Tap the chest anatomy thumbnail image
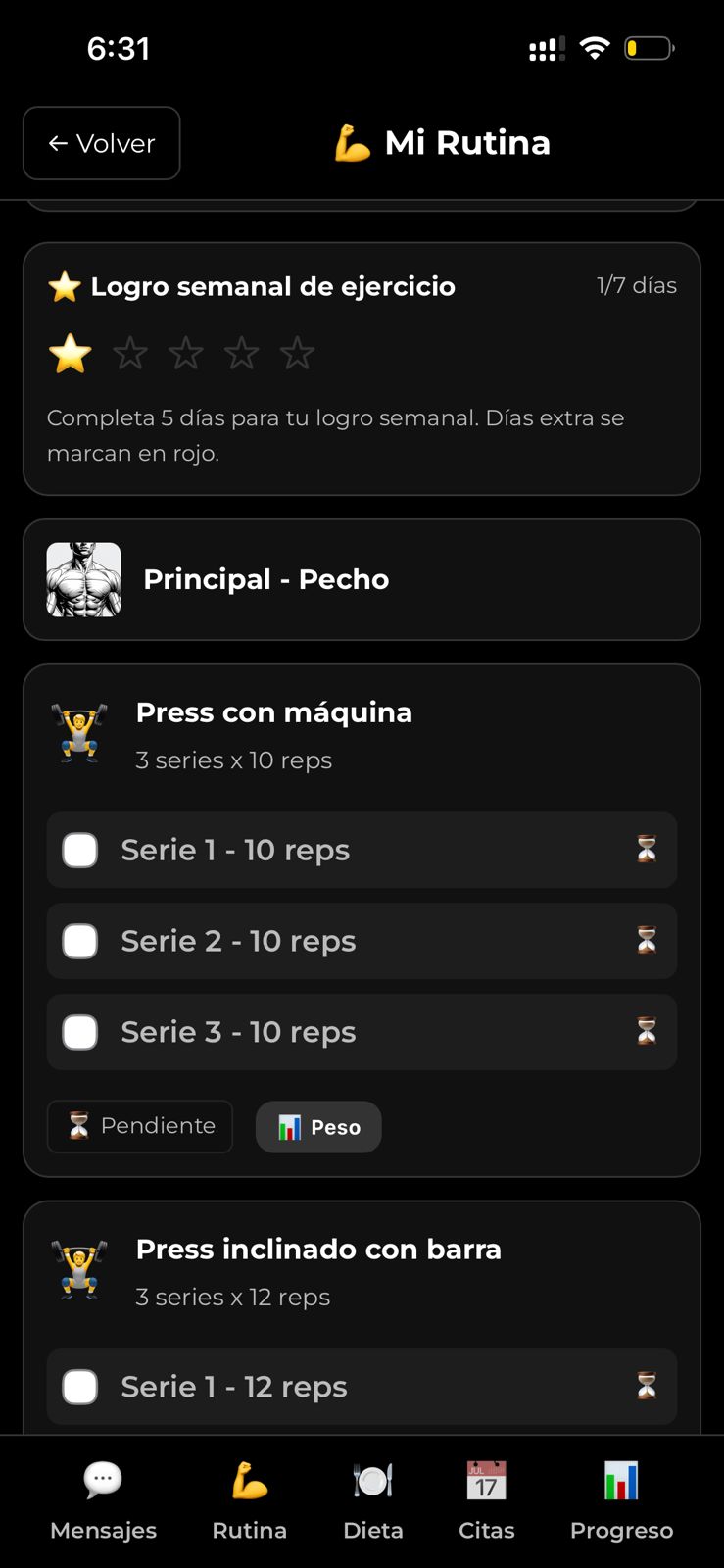 point(84,578)
